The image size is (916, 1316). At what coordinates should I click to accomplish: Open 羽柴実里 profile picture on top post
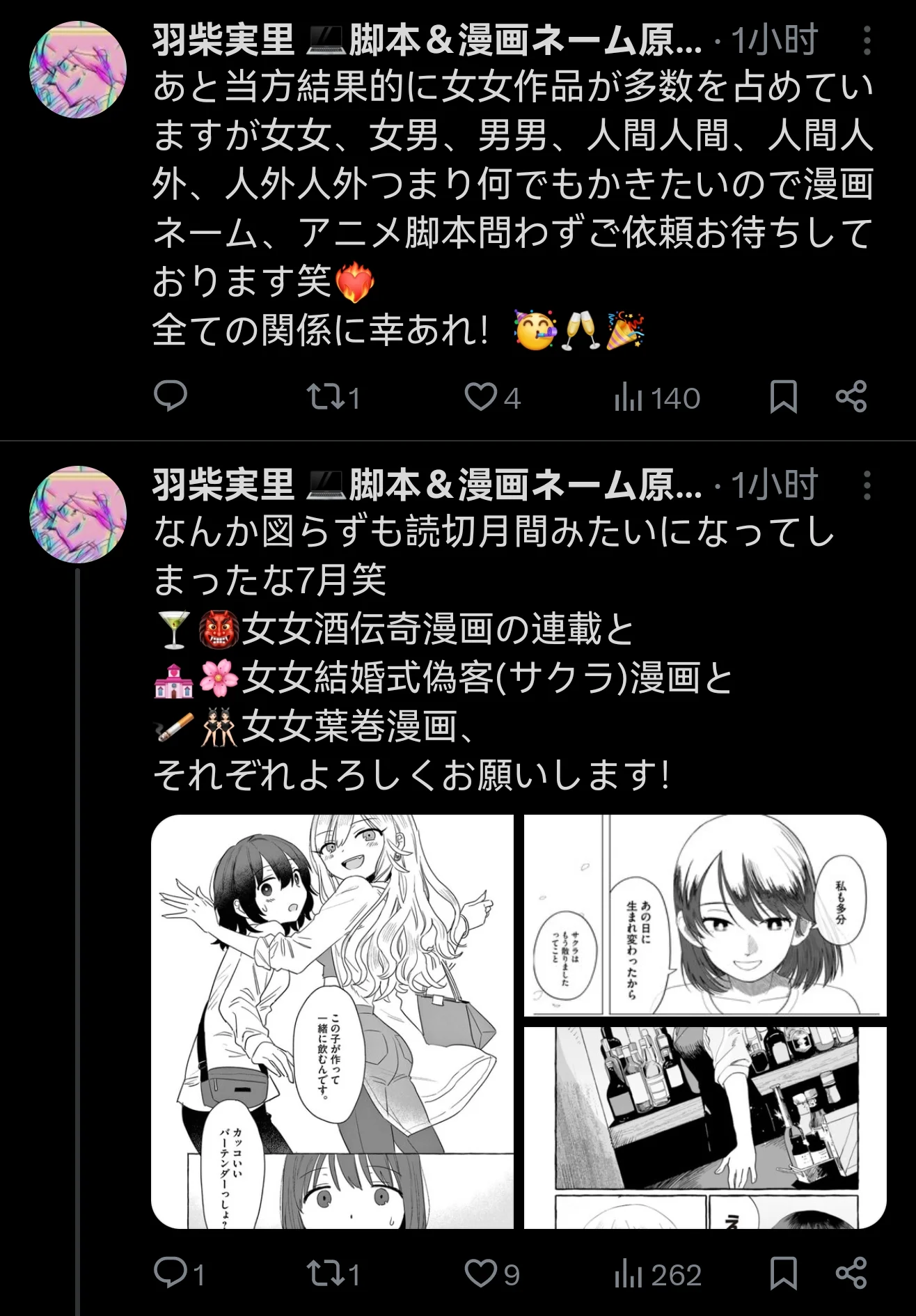[x=78, y=70]
